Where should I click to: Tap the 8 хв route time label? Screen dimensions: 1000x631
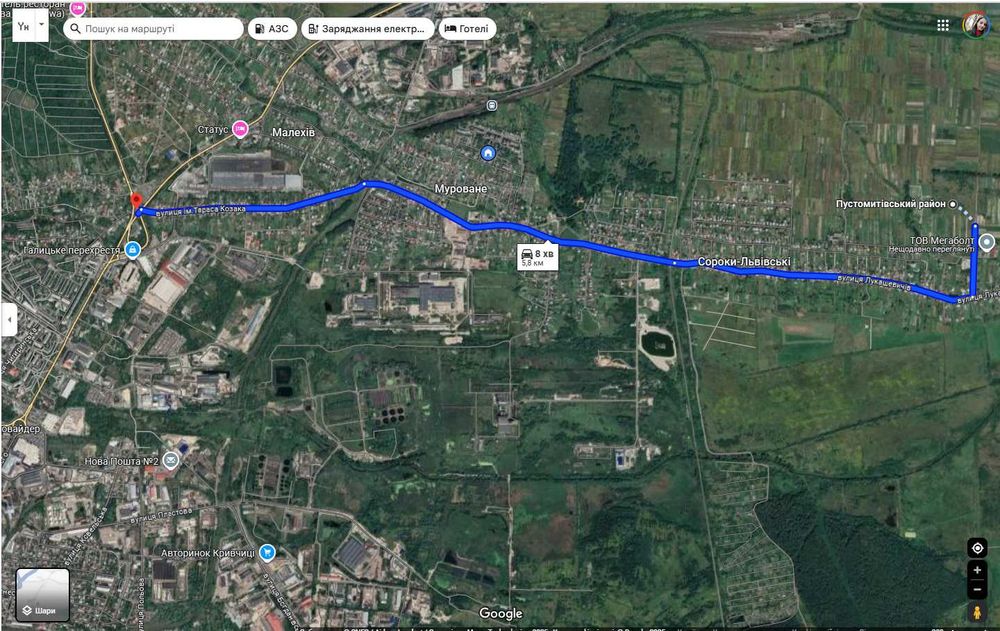point(537,258)
